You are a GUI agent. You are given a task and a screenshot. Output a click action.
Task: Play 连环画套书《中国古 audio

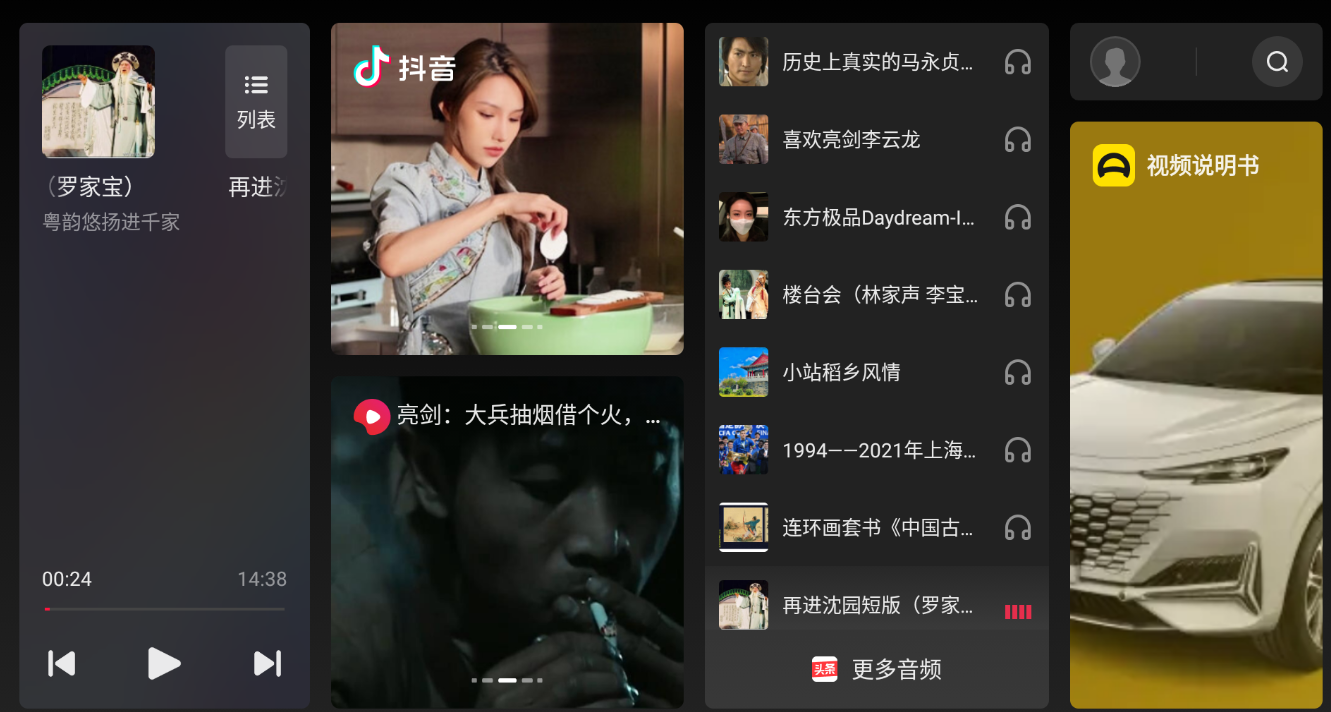tap(876, 527)
